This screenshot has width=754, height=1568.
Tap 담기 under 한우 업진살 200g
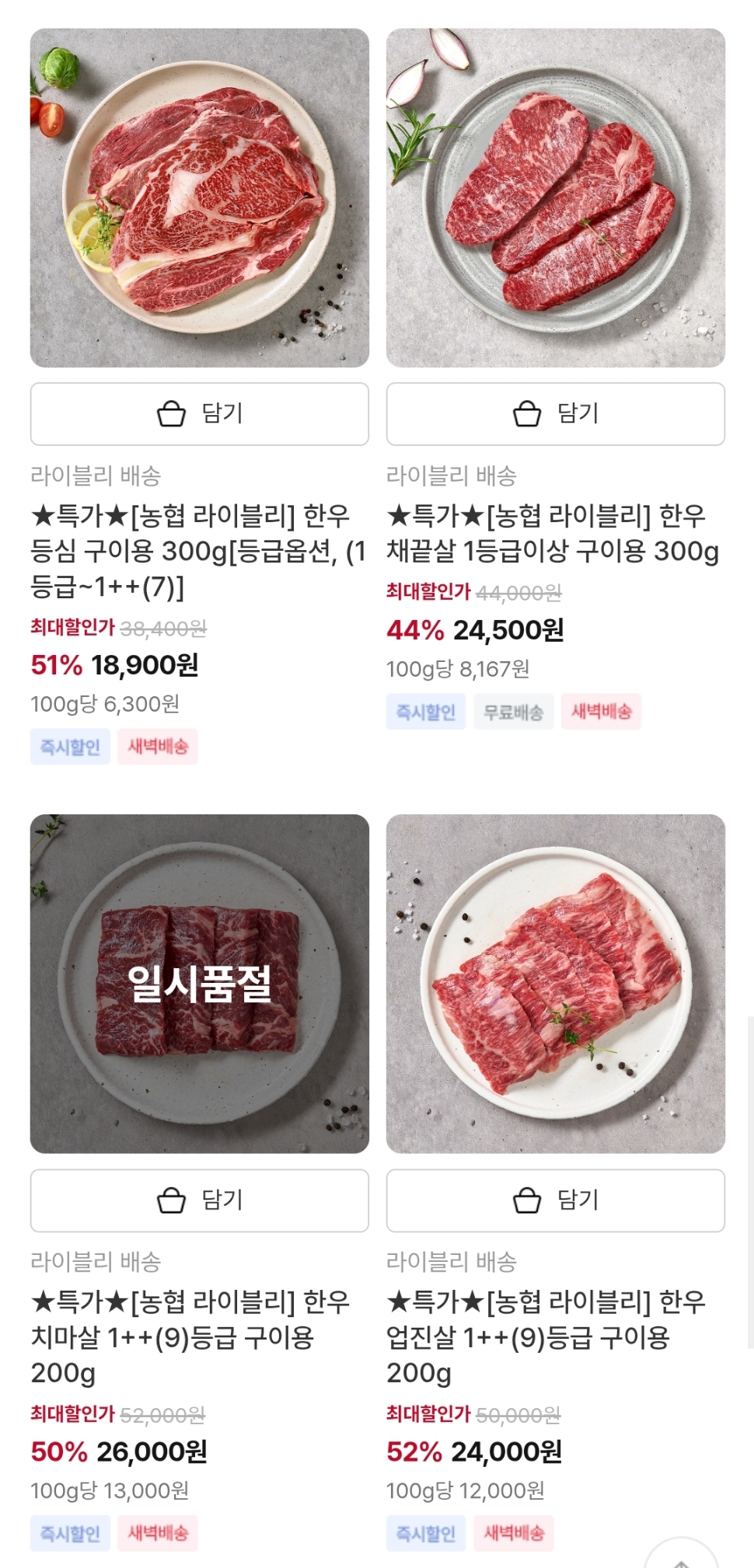555,1200
